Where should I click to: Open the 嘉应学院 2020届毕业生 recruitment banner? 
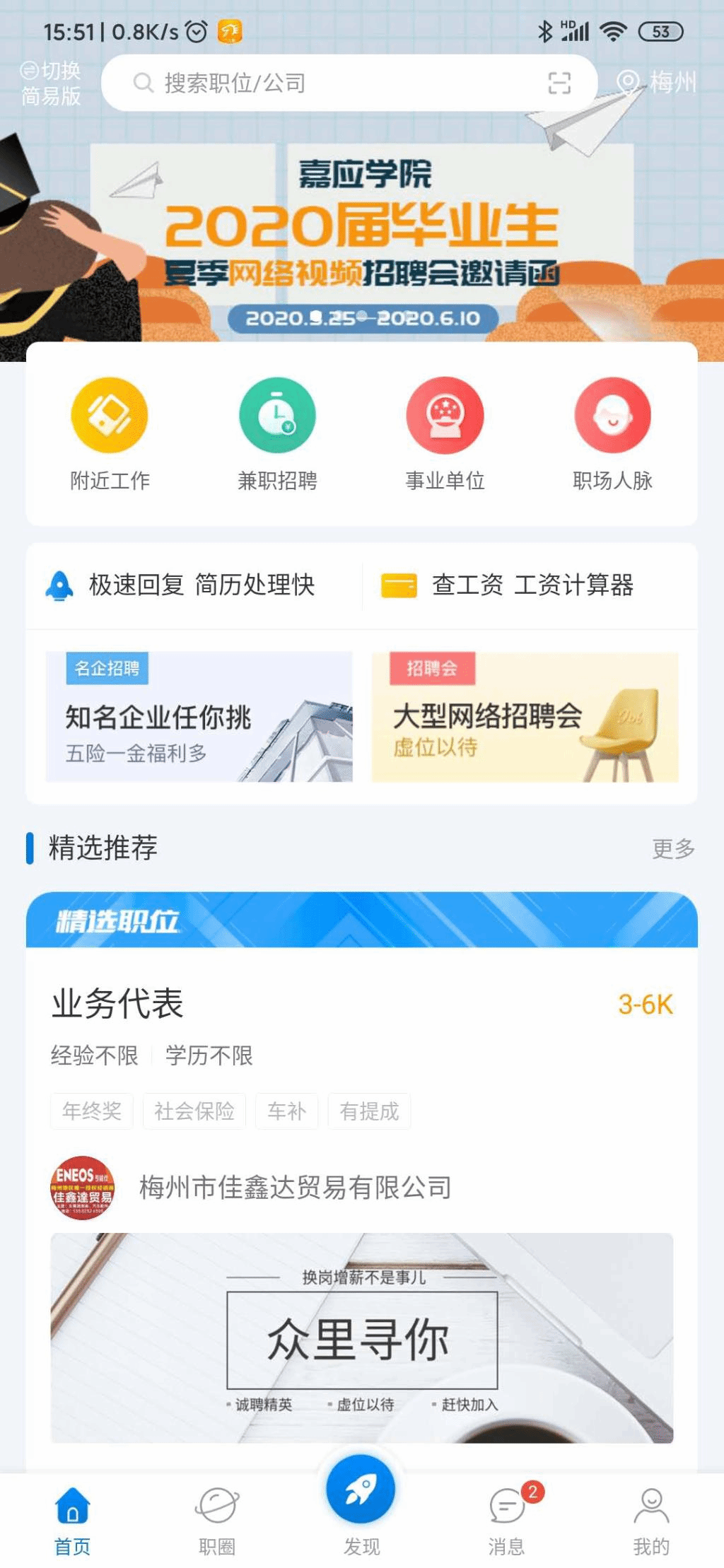(362, 240)
